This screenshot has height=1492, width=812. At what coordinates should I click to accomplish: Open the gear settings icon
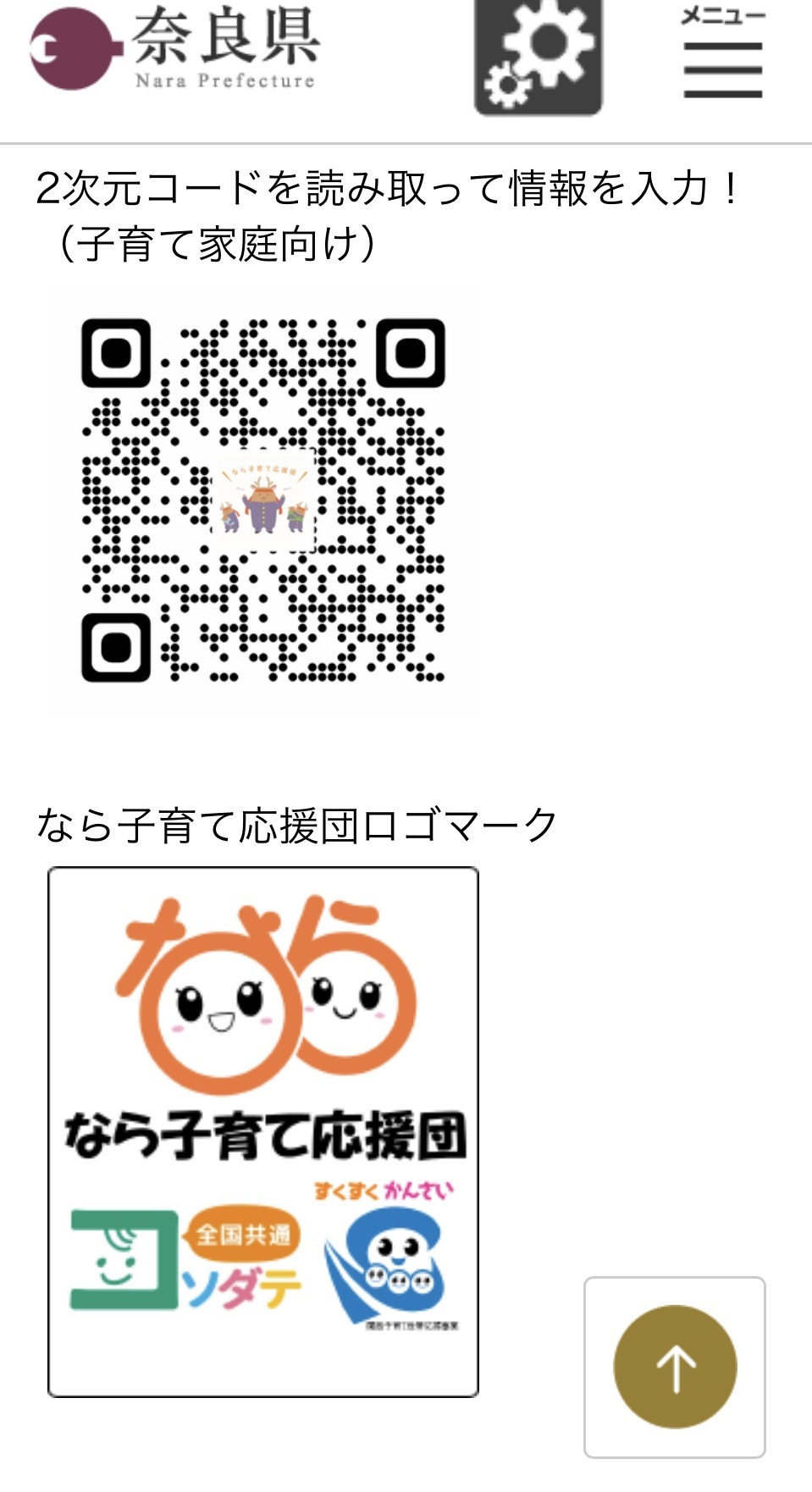click(x=538, y=58)
